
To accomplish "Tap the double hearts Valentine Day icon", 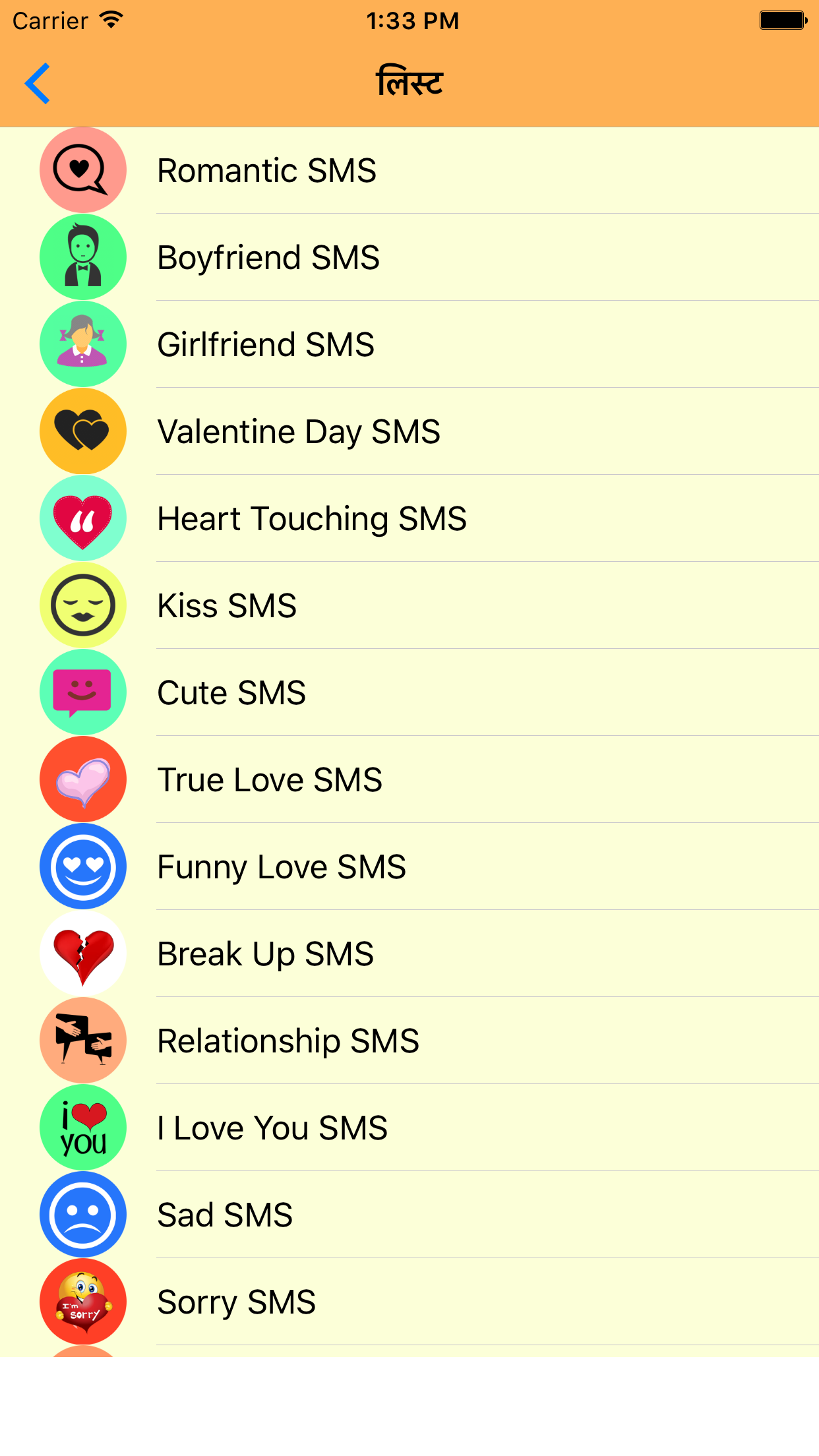I will 82,431.
